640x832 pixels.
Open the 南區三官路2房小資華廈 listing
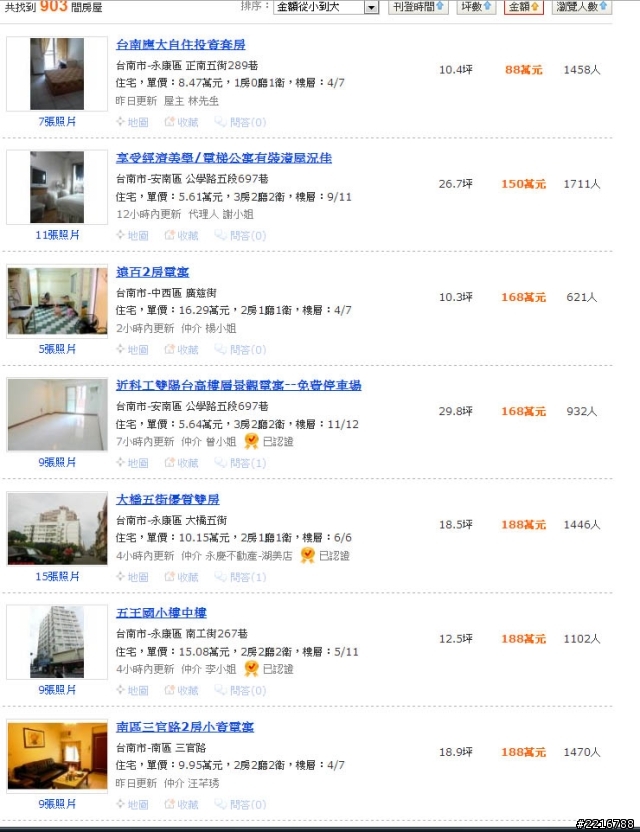(184, 727)
